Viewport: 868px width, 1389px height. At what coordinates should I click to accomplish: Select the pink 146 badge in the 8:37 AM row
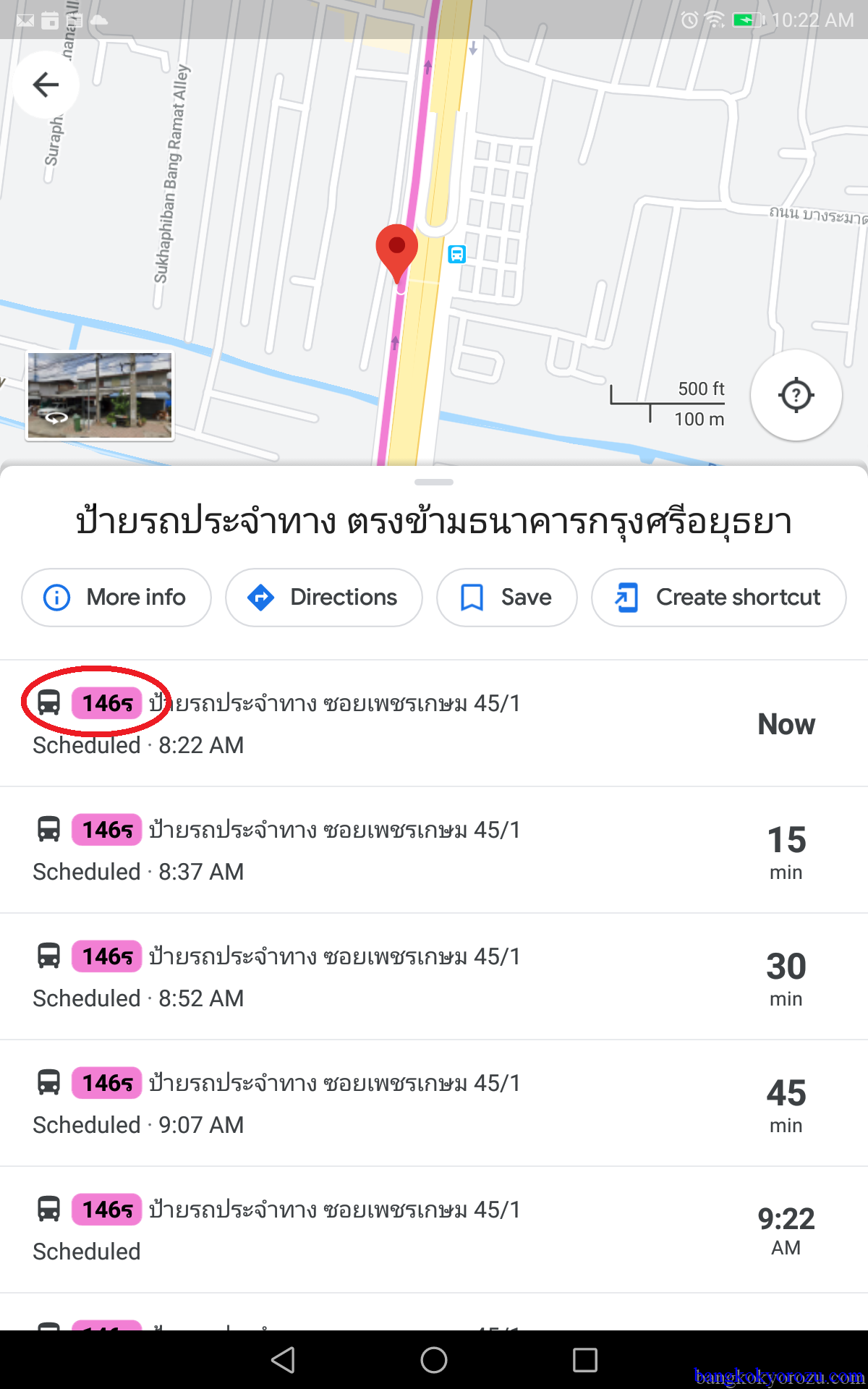coord(106,830)
